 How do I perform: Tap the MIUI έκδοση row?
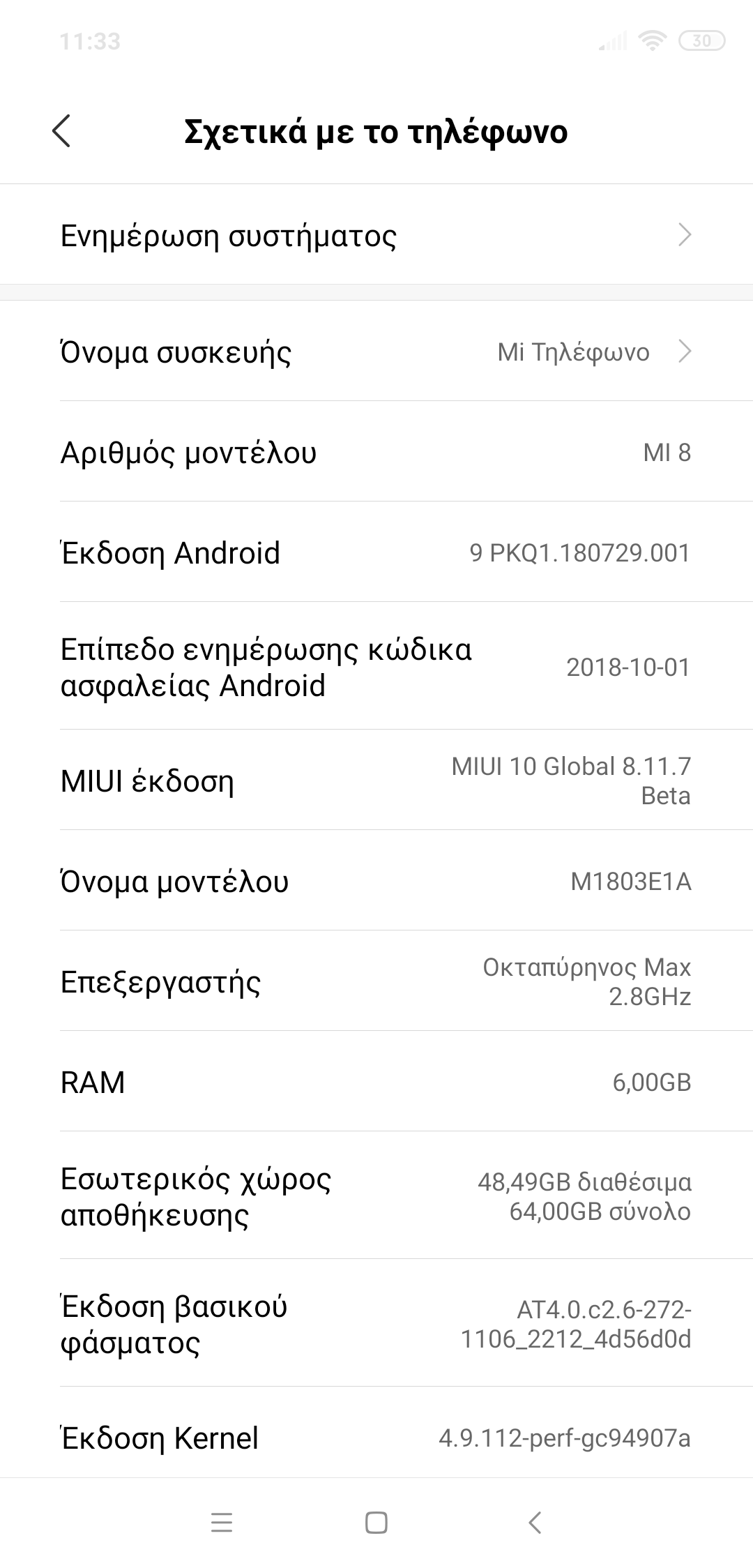[x=376, y=781]
